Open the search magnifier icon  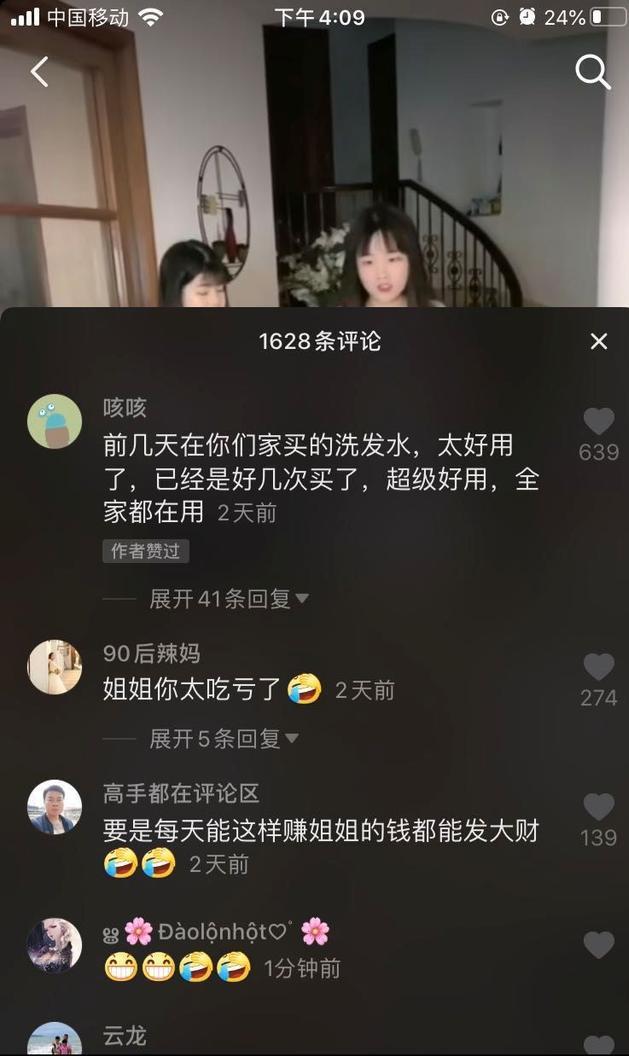pyautogui.click(x=592, y=72)
